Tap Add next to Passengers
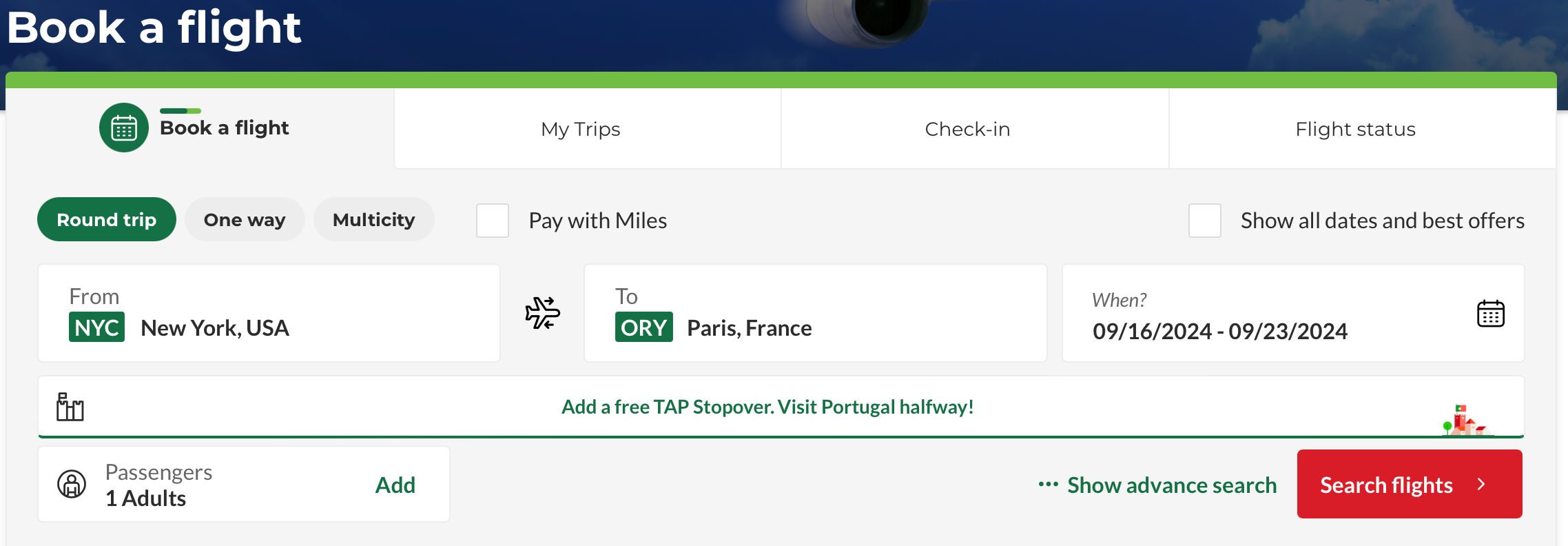Image resolution: width=1568 pixels, height=546 pixels. 395,485
